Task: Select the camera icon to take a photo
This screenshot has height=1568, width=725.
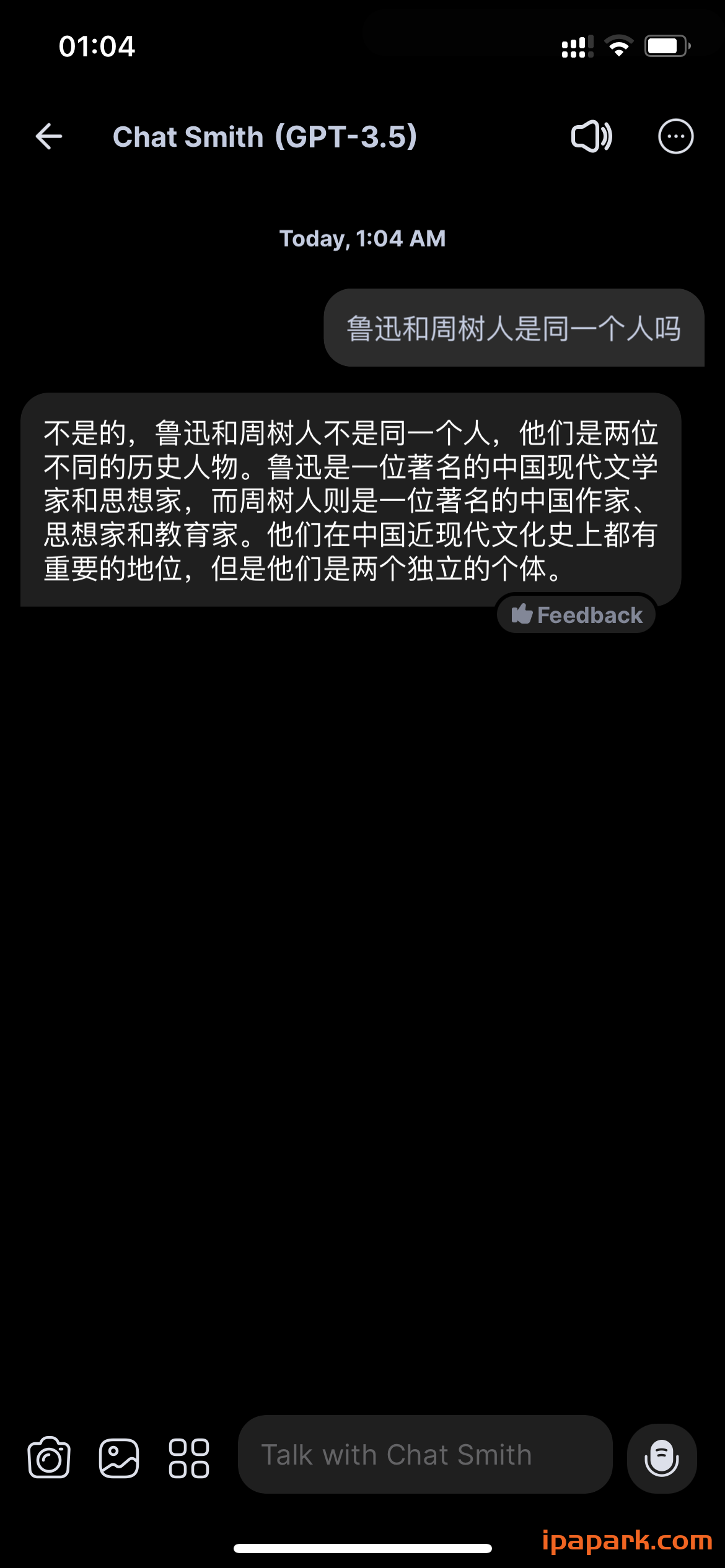Action: pyautogui.click(x=50, y=1456)
